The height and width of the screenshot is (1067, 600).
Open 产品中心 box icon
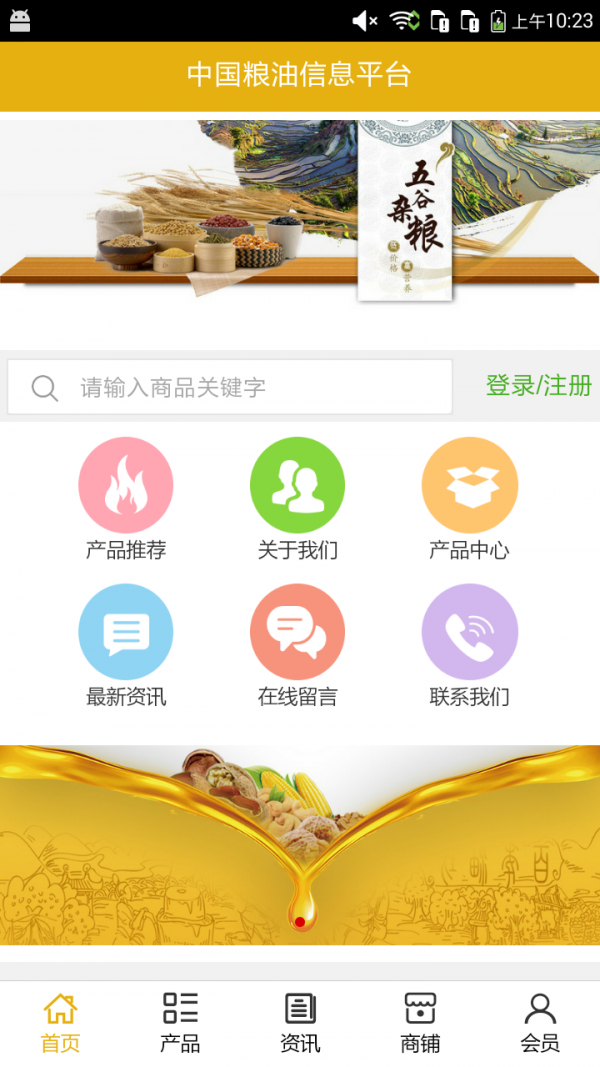click(x=469, y=486)
